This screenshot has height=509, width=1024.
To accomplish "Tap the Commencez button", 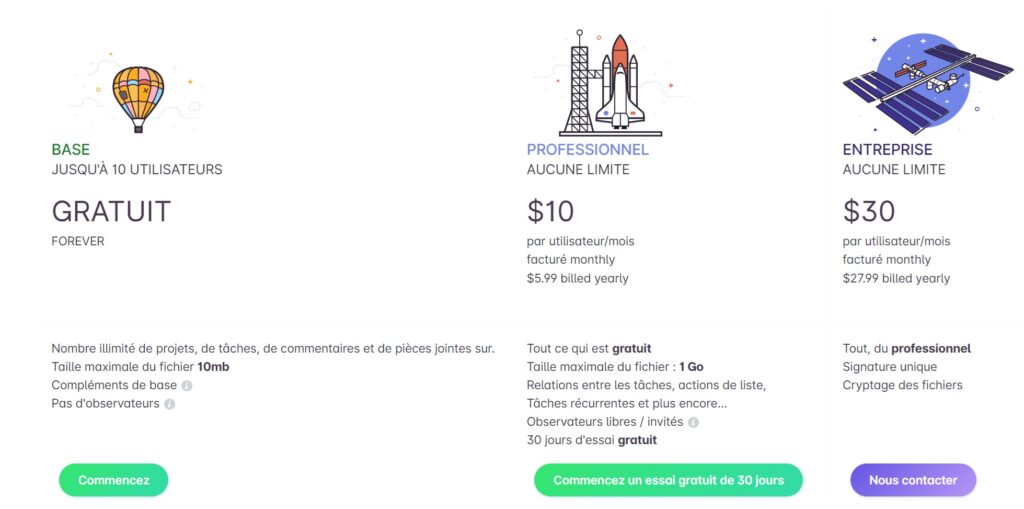I will click(x=113, y=480).
